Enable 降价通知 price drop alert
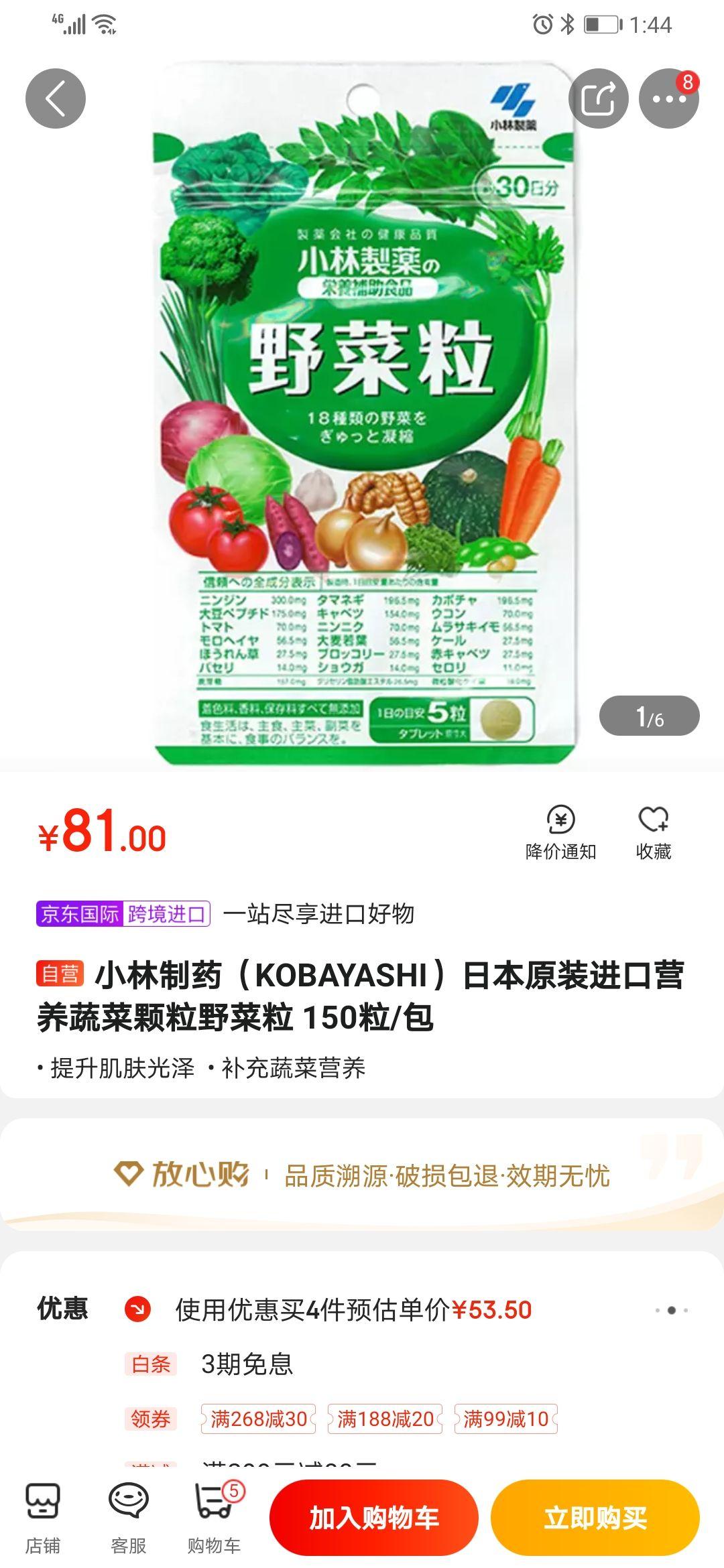Image resolution: width=724 pixels, height=1568 pixels. pos(560,832)
